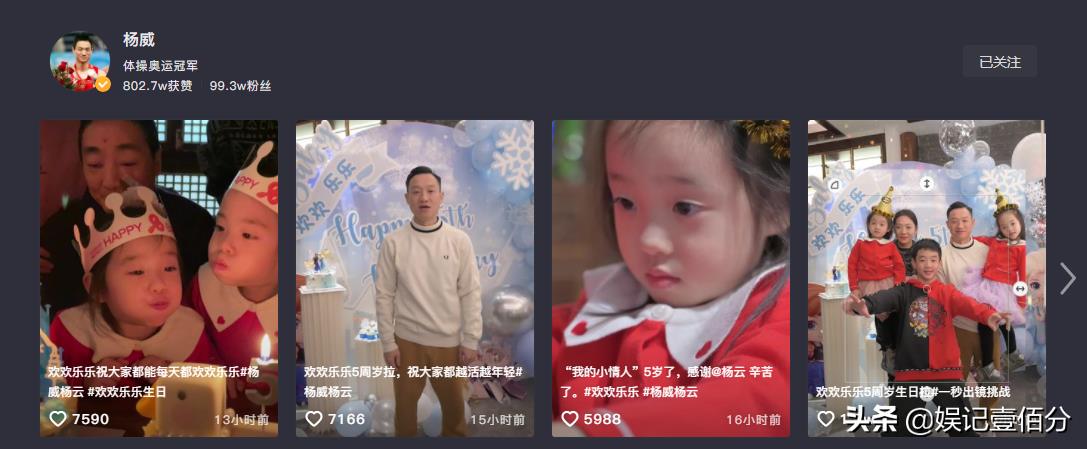Open 杨威's profile avatar
This screenshot has width=1087, height=449.
pos(80,62)
